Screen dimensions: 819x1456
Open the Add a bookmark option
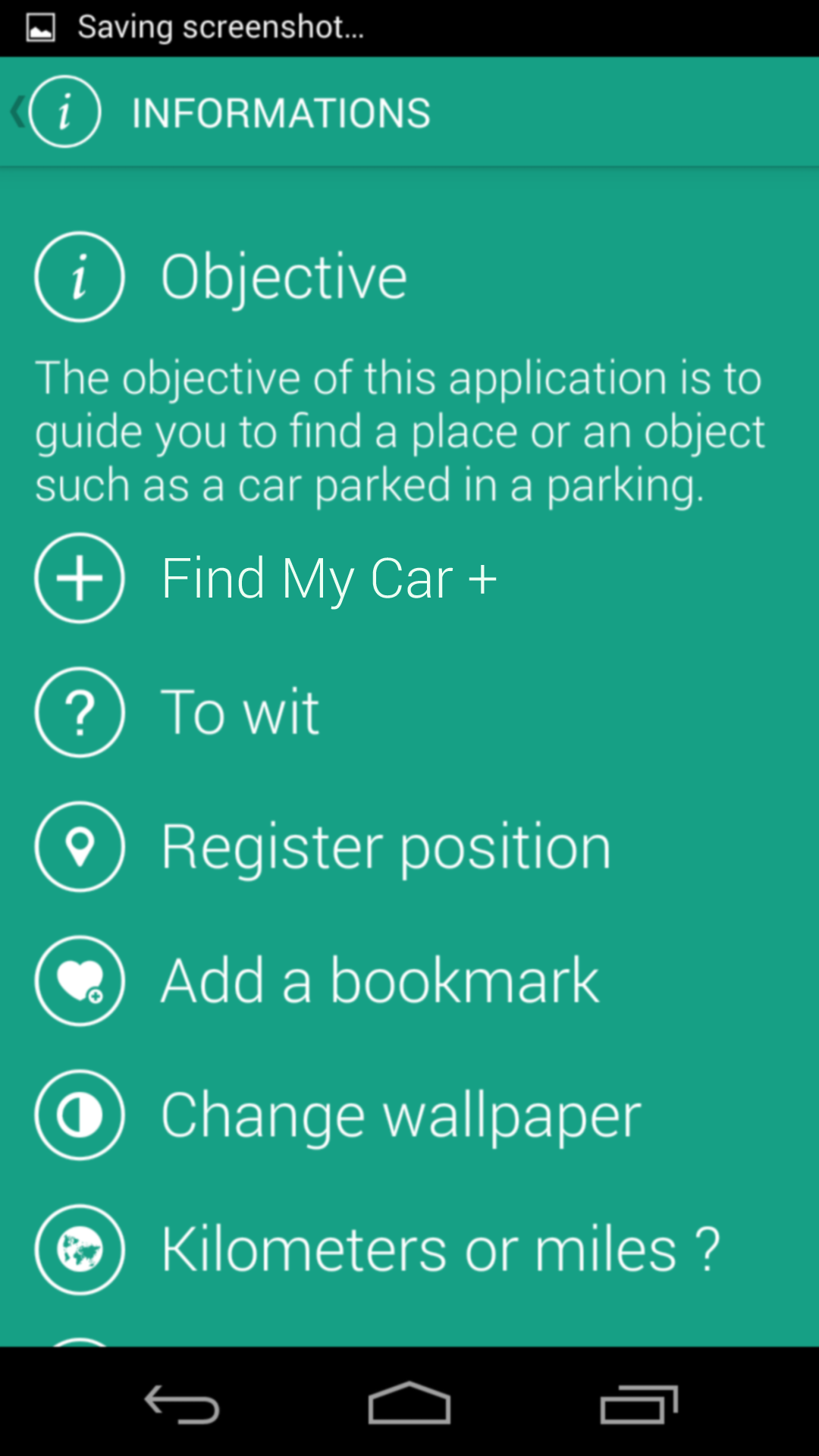point(378,981)
